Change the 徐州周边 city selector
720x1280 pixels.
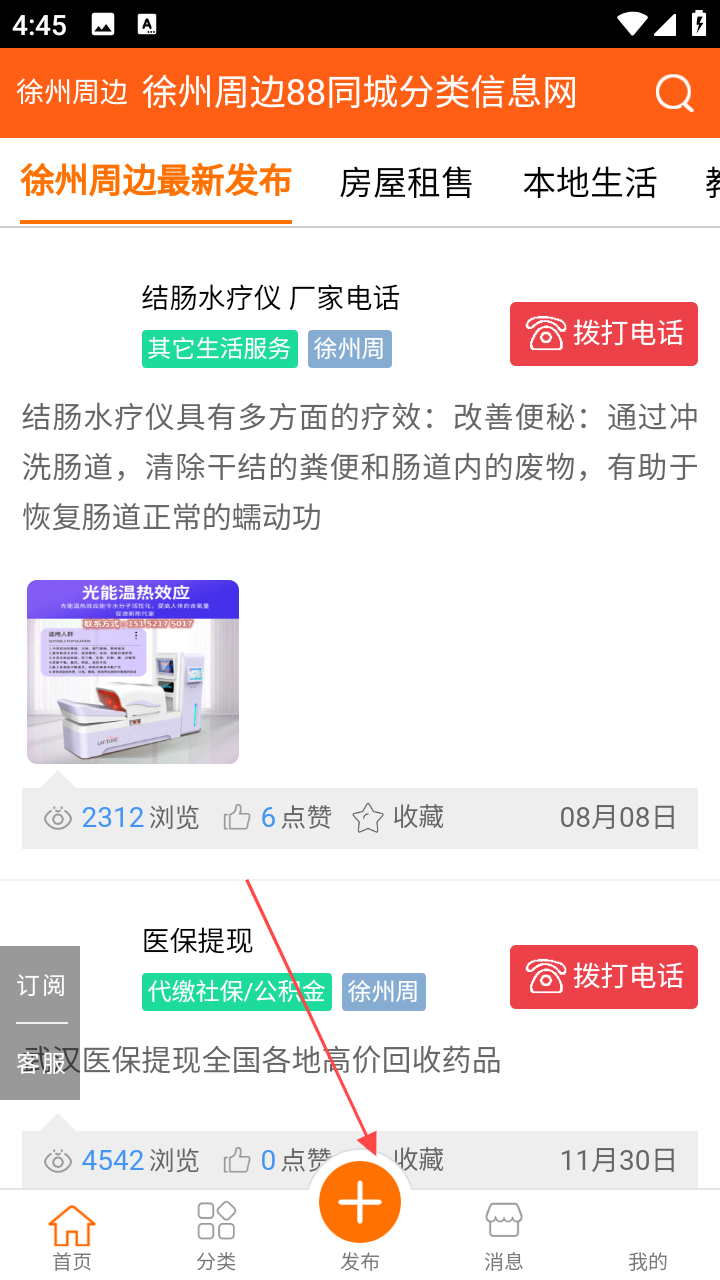[x=72, y=93]
